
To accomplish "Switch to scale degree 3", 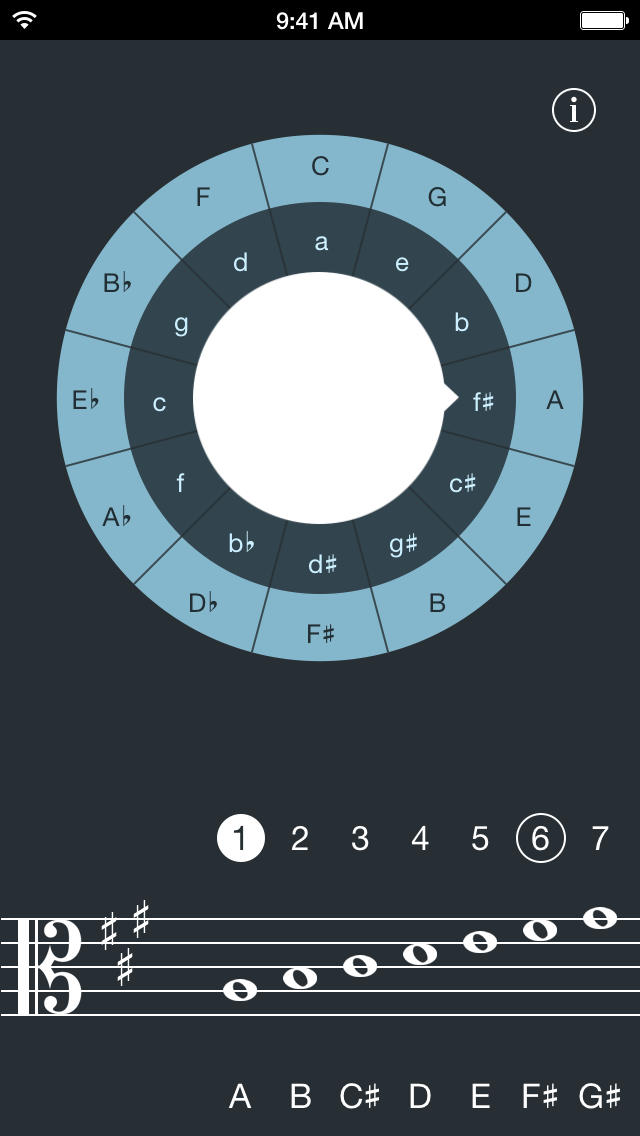I will tap(360, 838).
